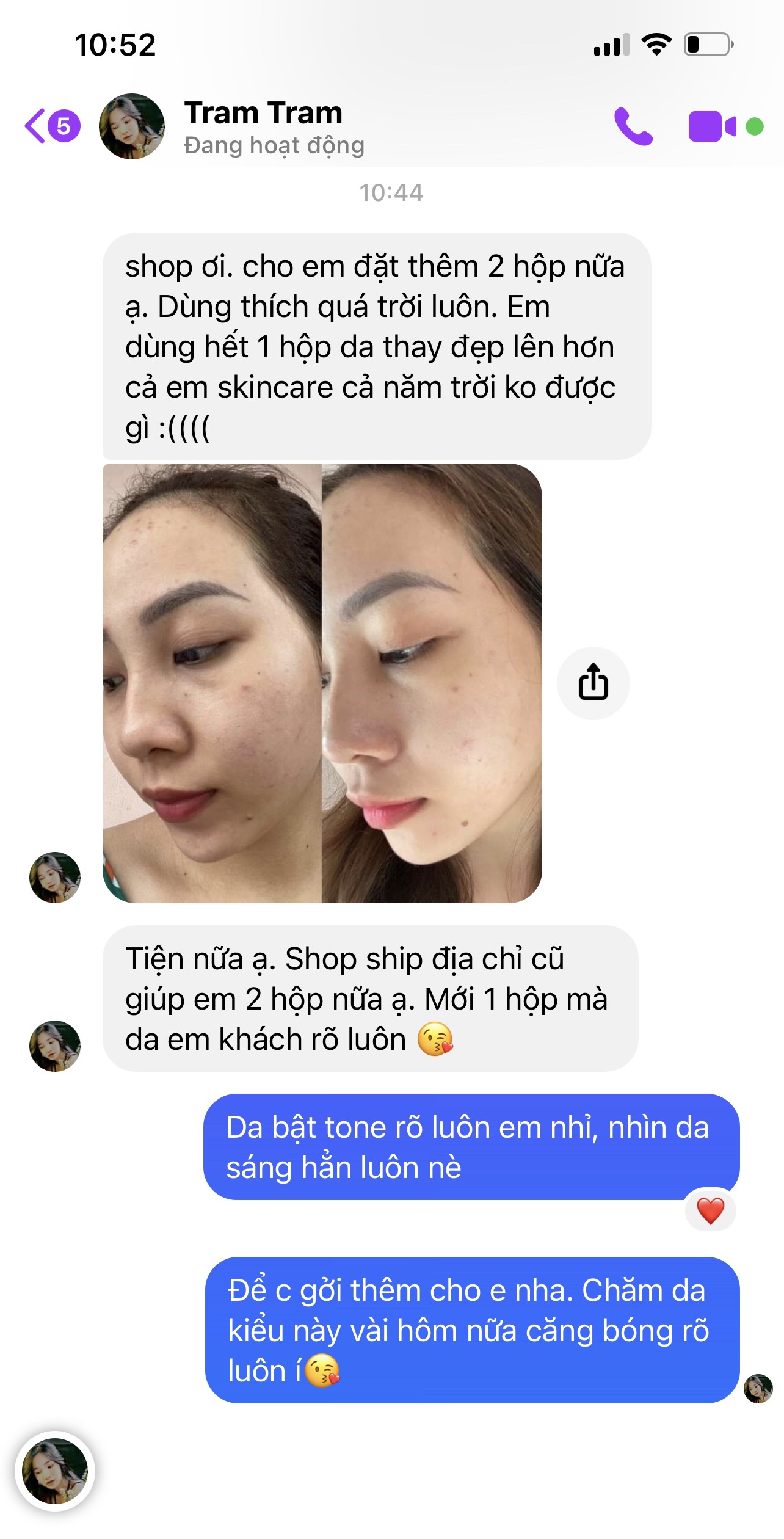784x1539 pixels.
Task: Start a video call with Tram Tram
Action: (x=712, y=126)
